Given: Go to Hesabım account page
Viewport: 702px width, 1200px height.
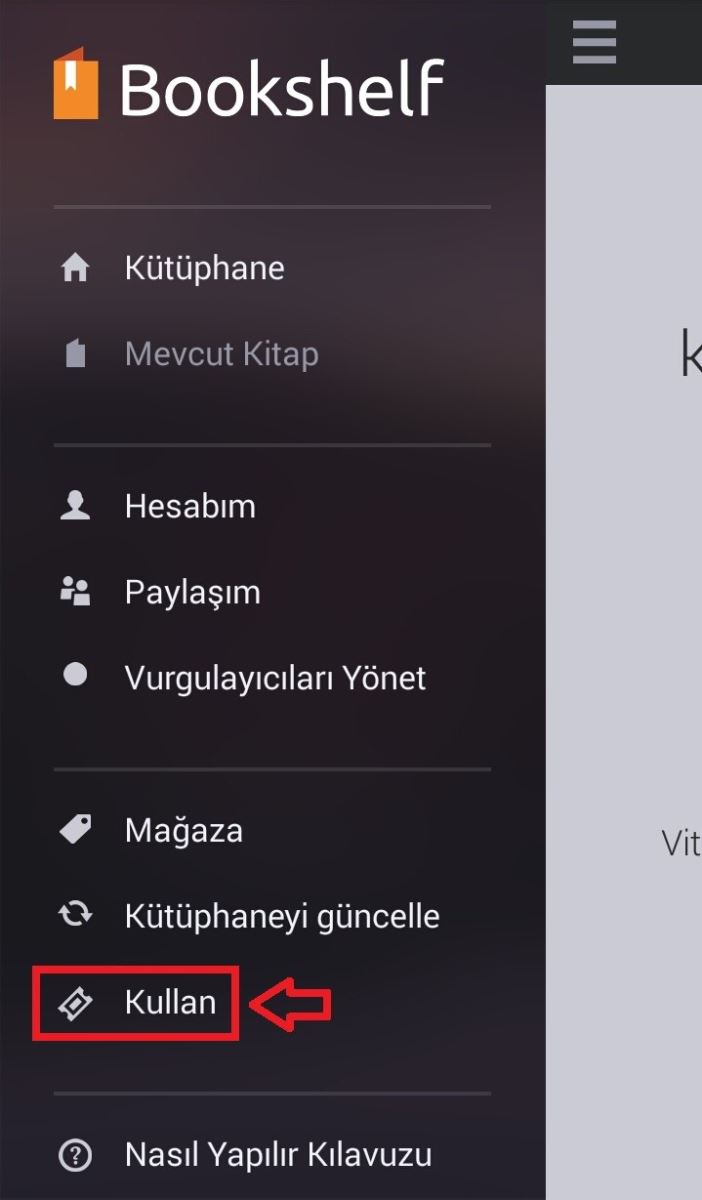Looking at the screenshot, I should click(190, 506).
